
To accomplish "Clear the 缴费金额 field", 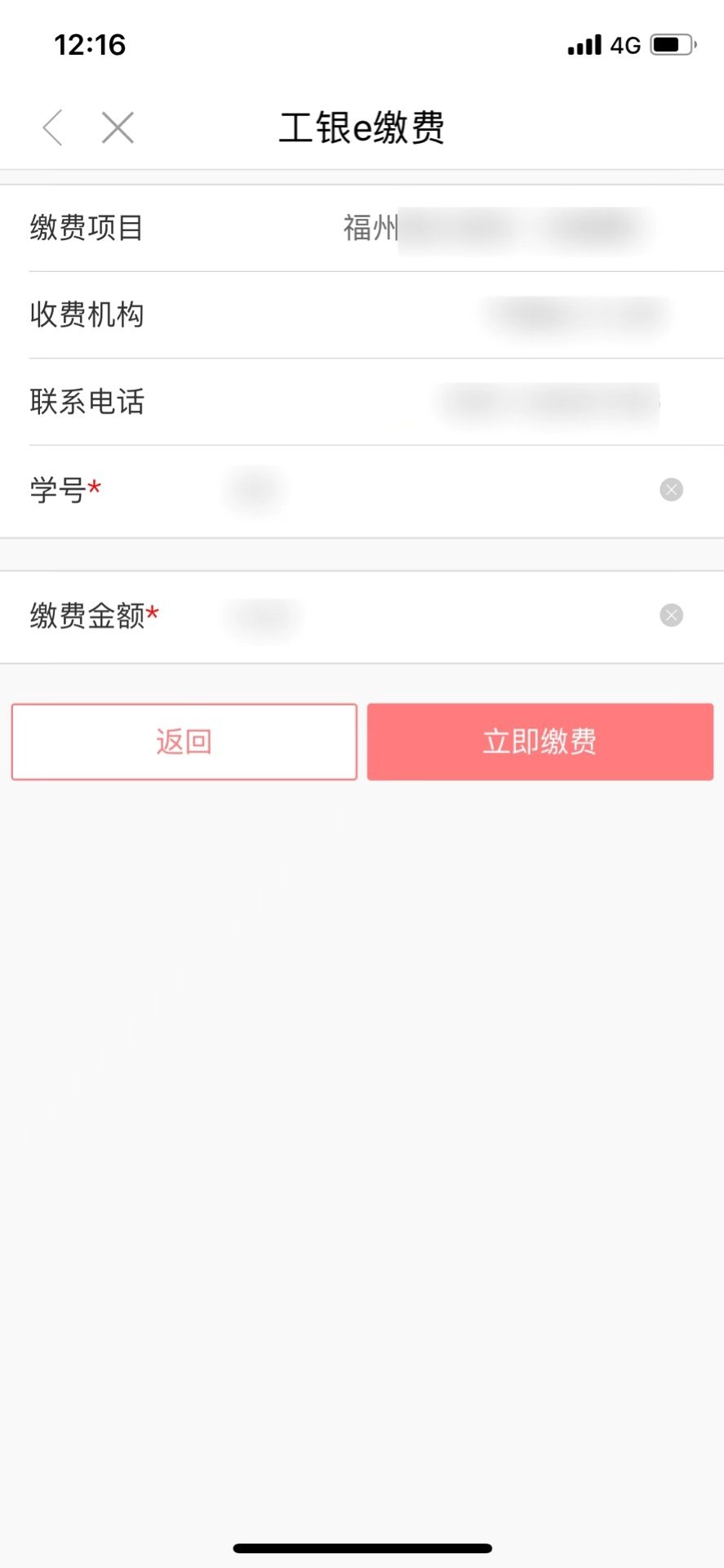I will [671, 616].
